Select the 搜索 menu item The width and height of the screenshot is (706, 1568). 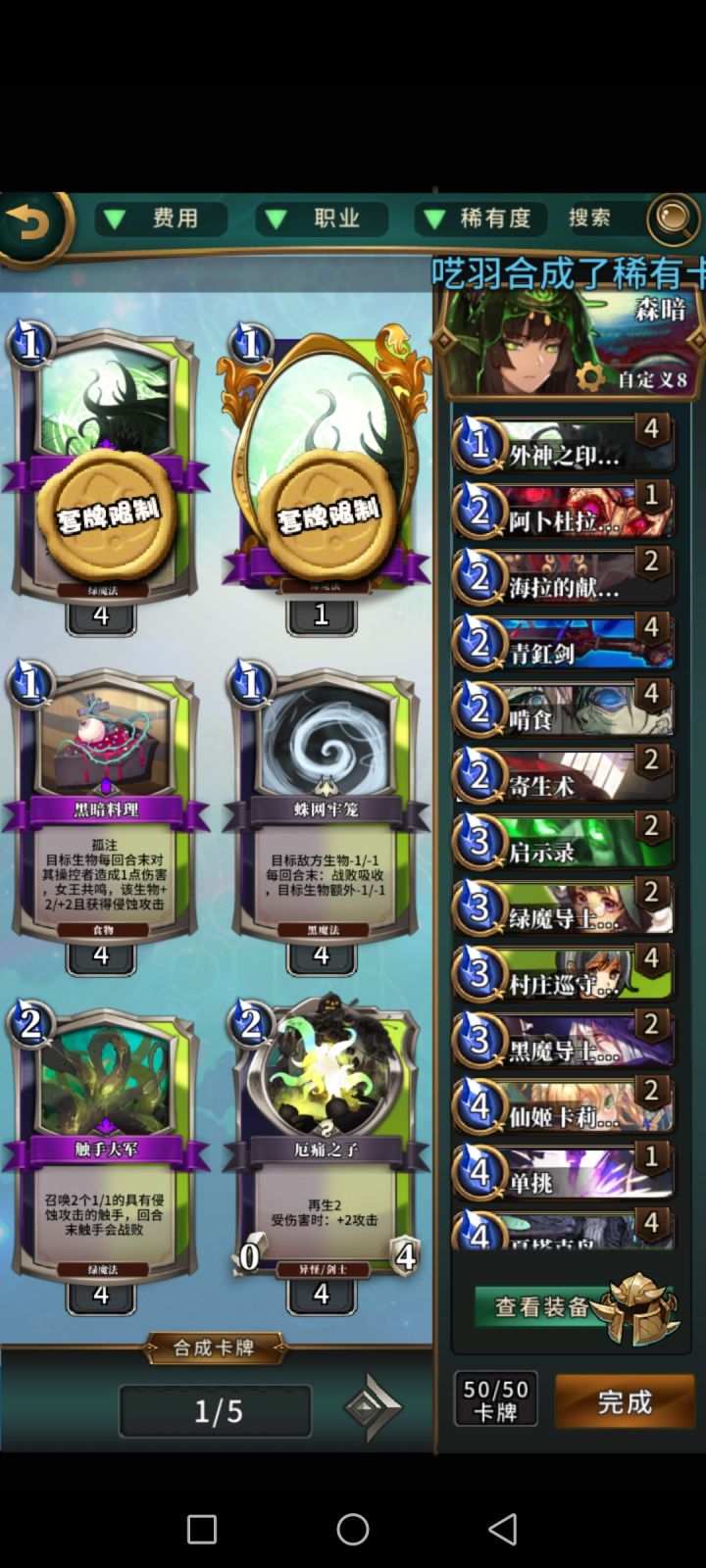589,220
